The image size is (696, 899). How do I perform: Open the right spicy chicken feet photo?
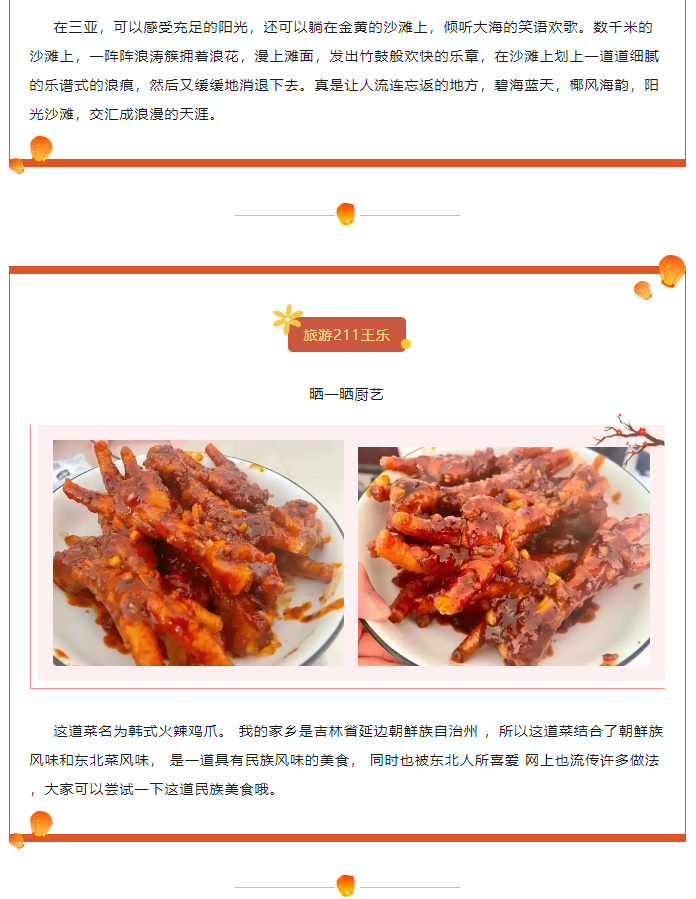[x=503, y=556]
